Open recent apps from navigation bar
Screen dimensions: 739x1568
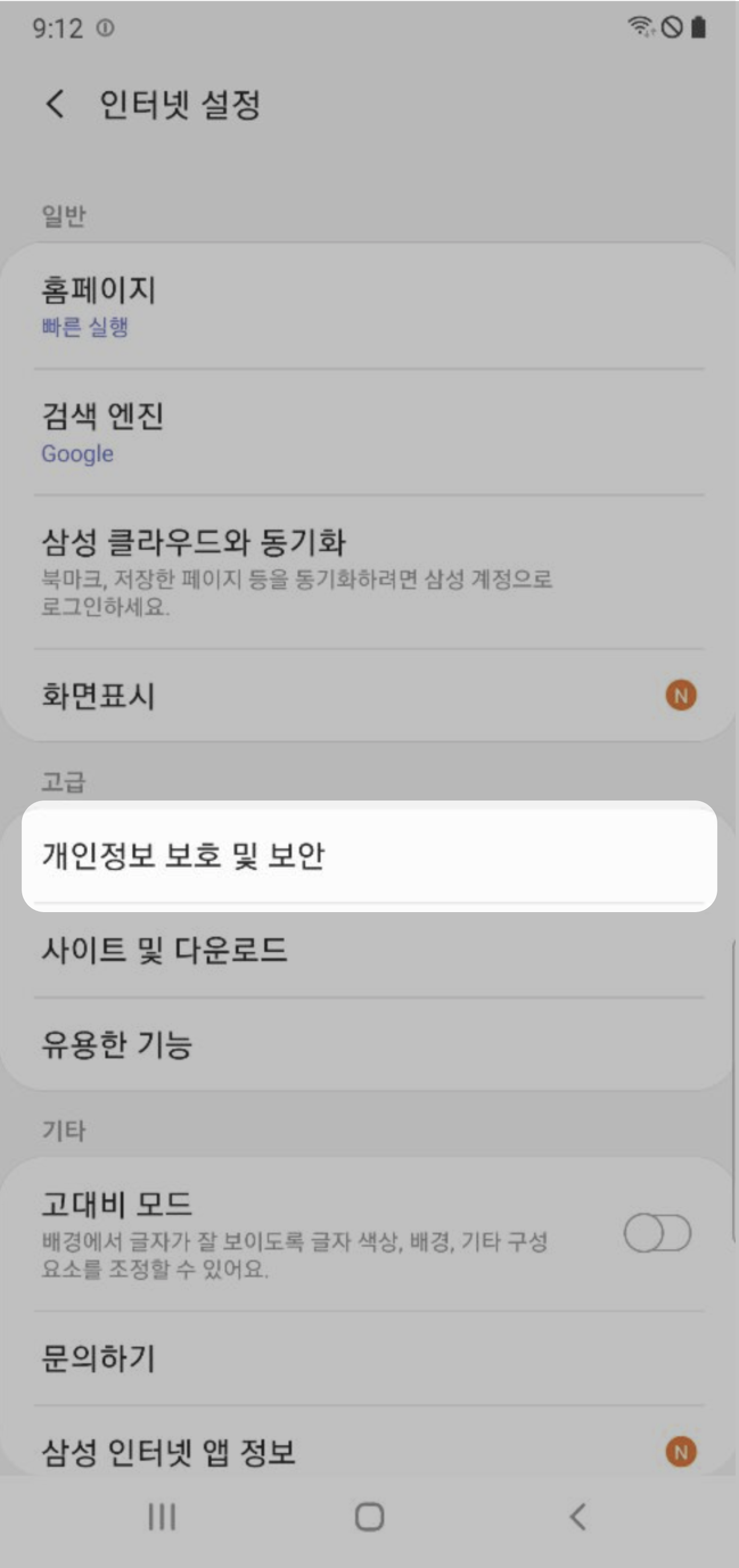tap(162, 1516)
